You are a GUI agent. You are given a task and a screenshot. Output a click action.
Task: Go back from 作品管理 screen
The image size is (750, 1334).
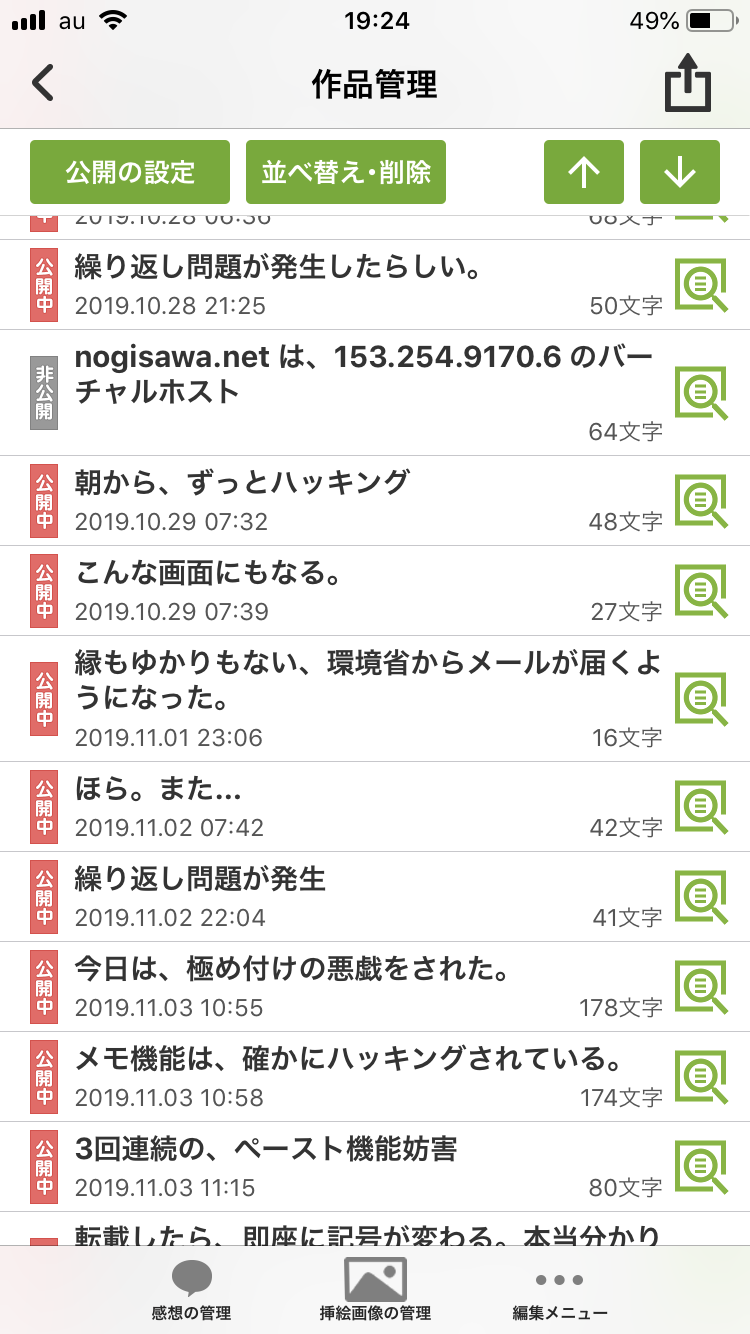[x=43, y=84]
